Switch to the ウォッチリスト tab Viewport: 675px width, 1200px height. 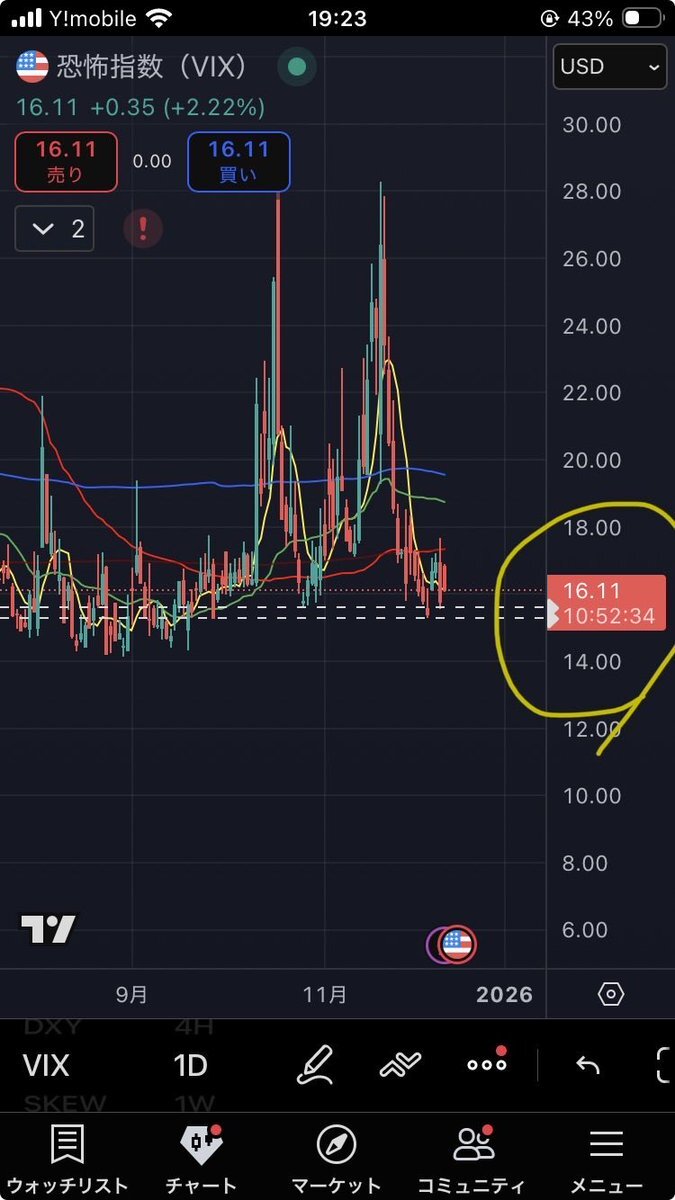[68, 1160]
